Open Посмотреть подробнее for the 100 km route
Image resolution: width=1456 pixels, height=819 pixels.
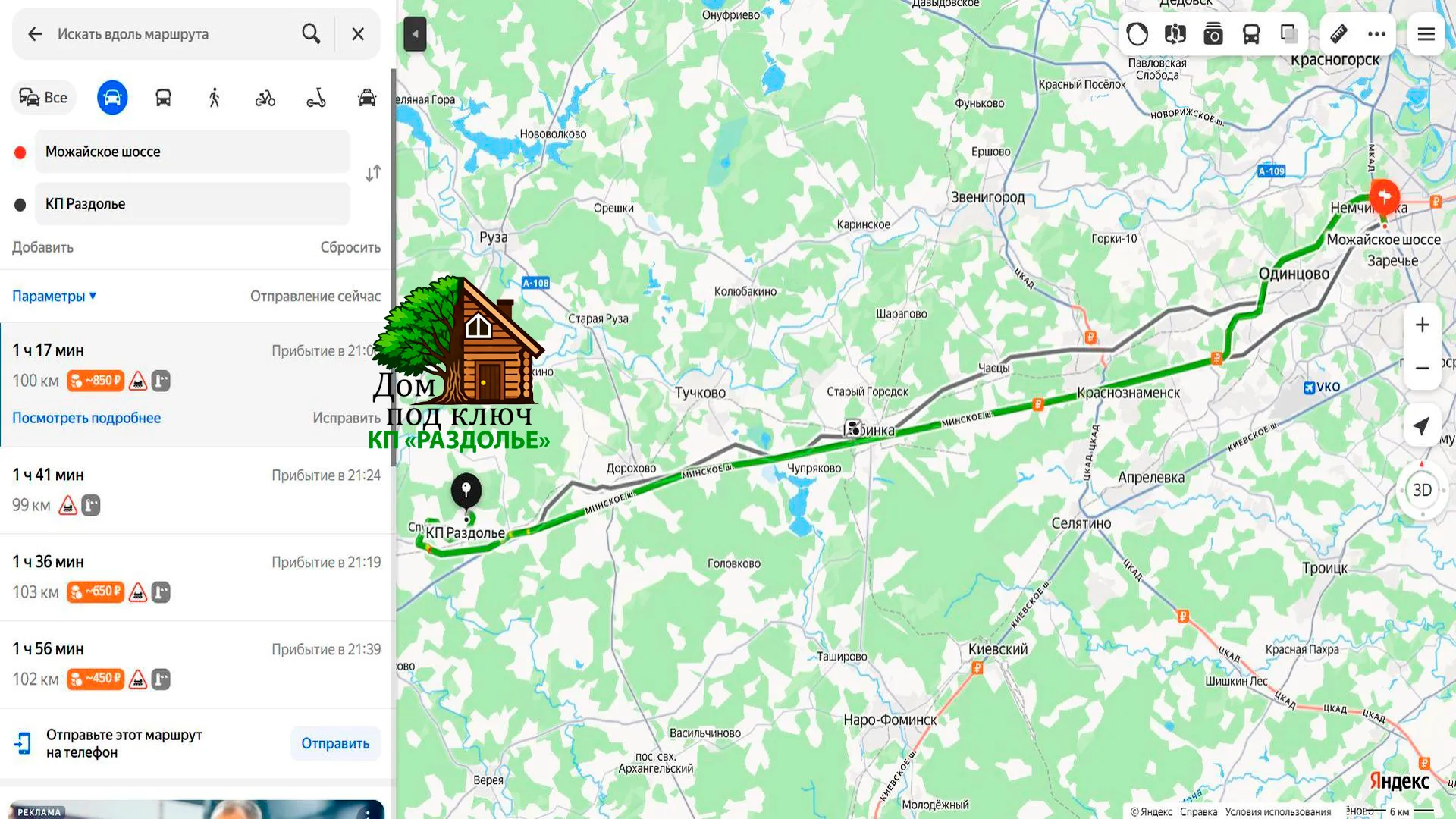(x=86, y=418)
